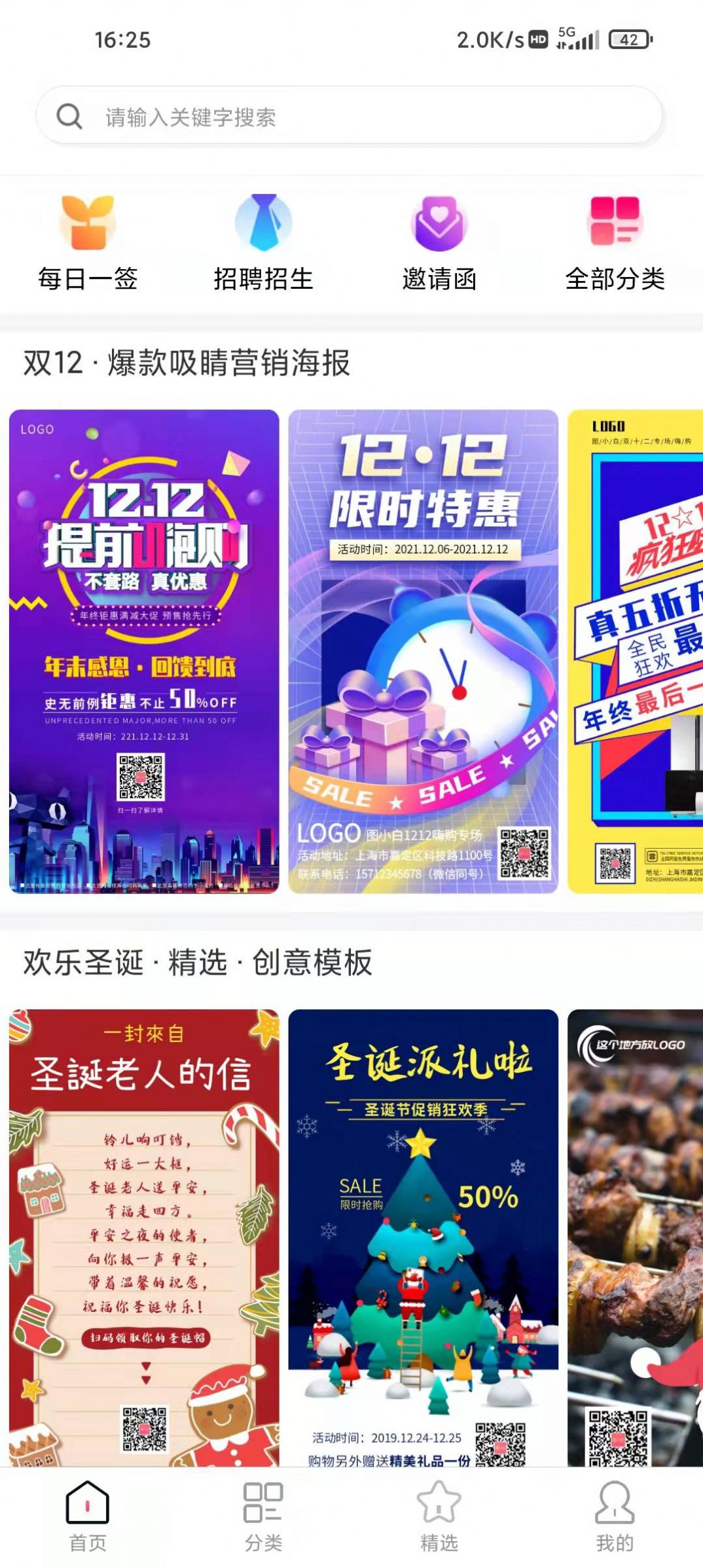Tap the magnifier icon in the search bar
703x1568 pixels.
coord(67,118)
